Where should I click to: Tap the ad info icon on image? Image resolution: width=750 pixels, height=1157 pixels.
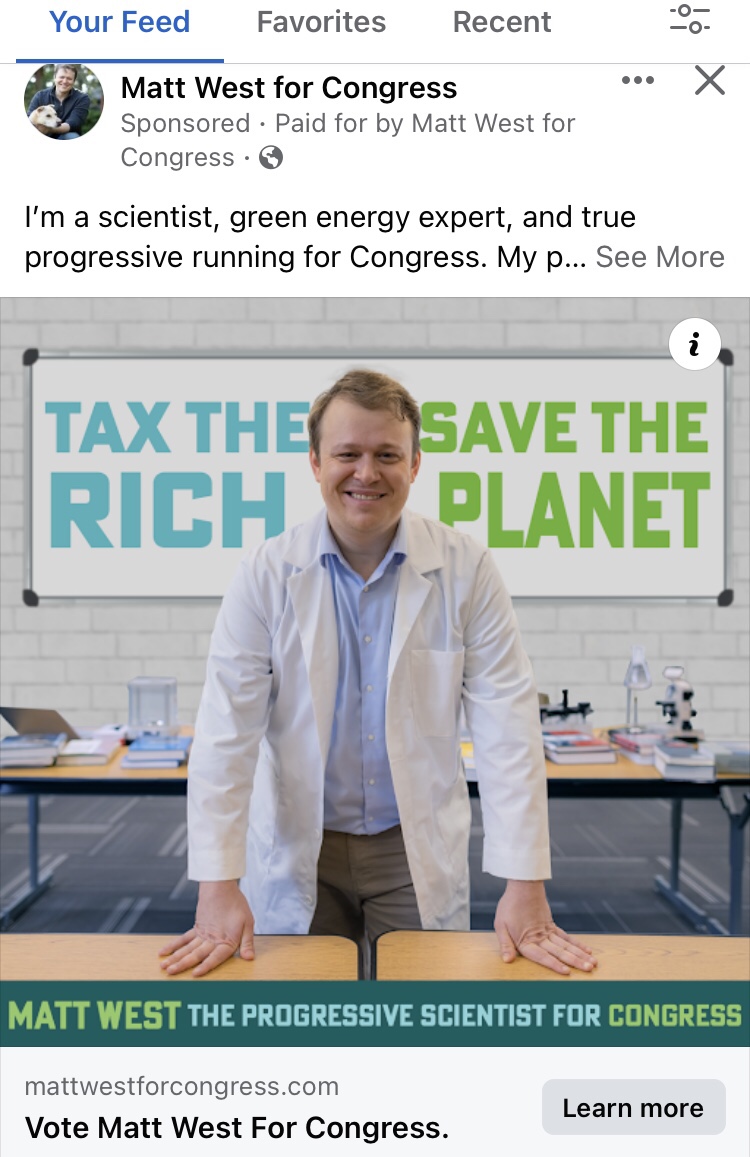[x=695, y=345]
